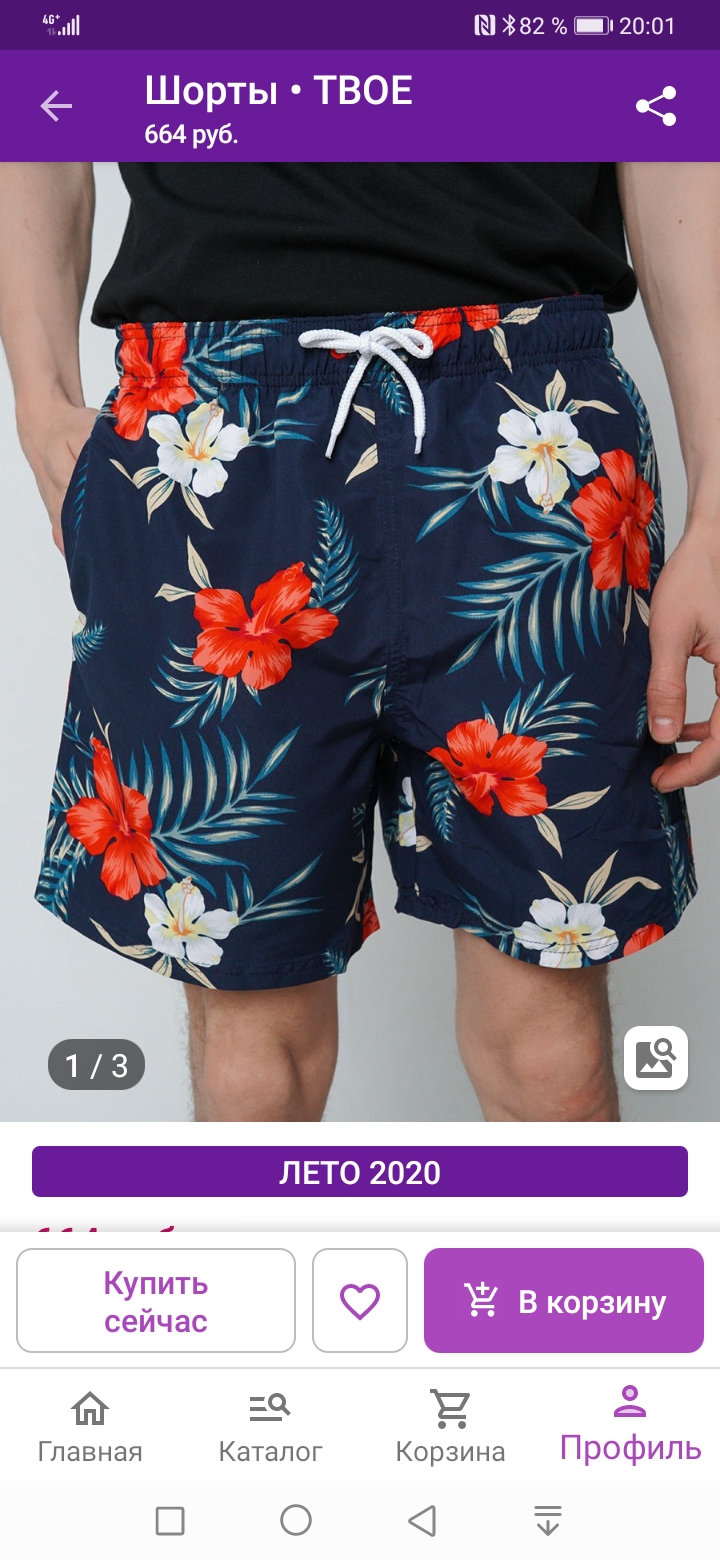Open the shorts product photo
720x1560 pixels.
pyautogui.click(x=360, y=640)
